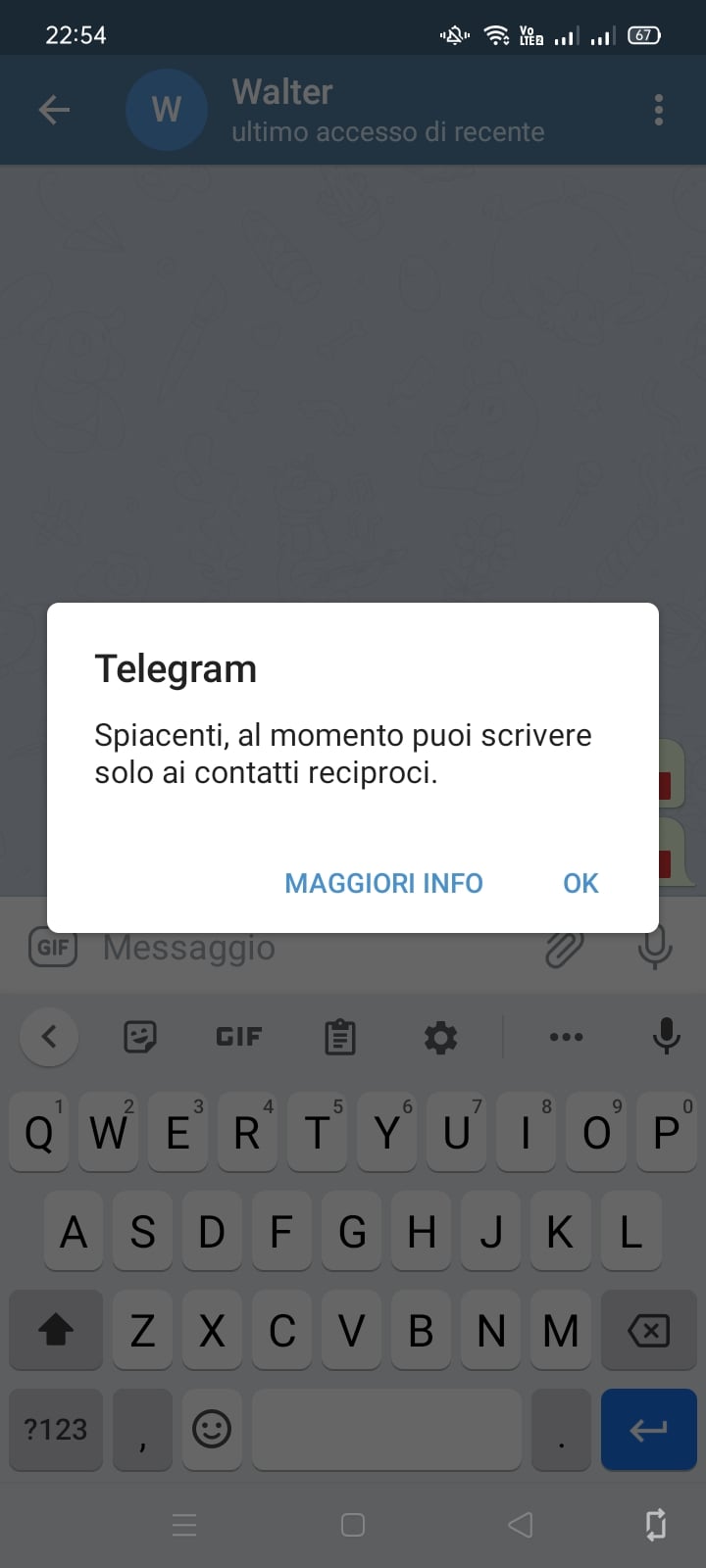Viewport: 706px width, 1568px height.
Task: Open keyboard toolbar GIF search
Action: pos(239,1037)
